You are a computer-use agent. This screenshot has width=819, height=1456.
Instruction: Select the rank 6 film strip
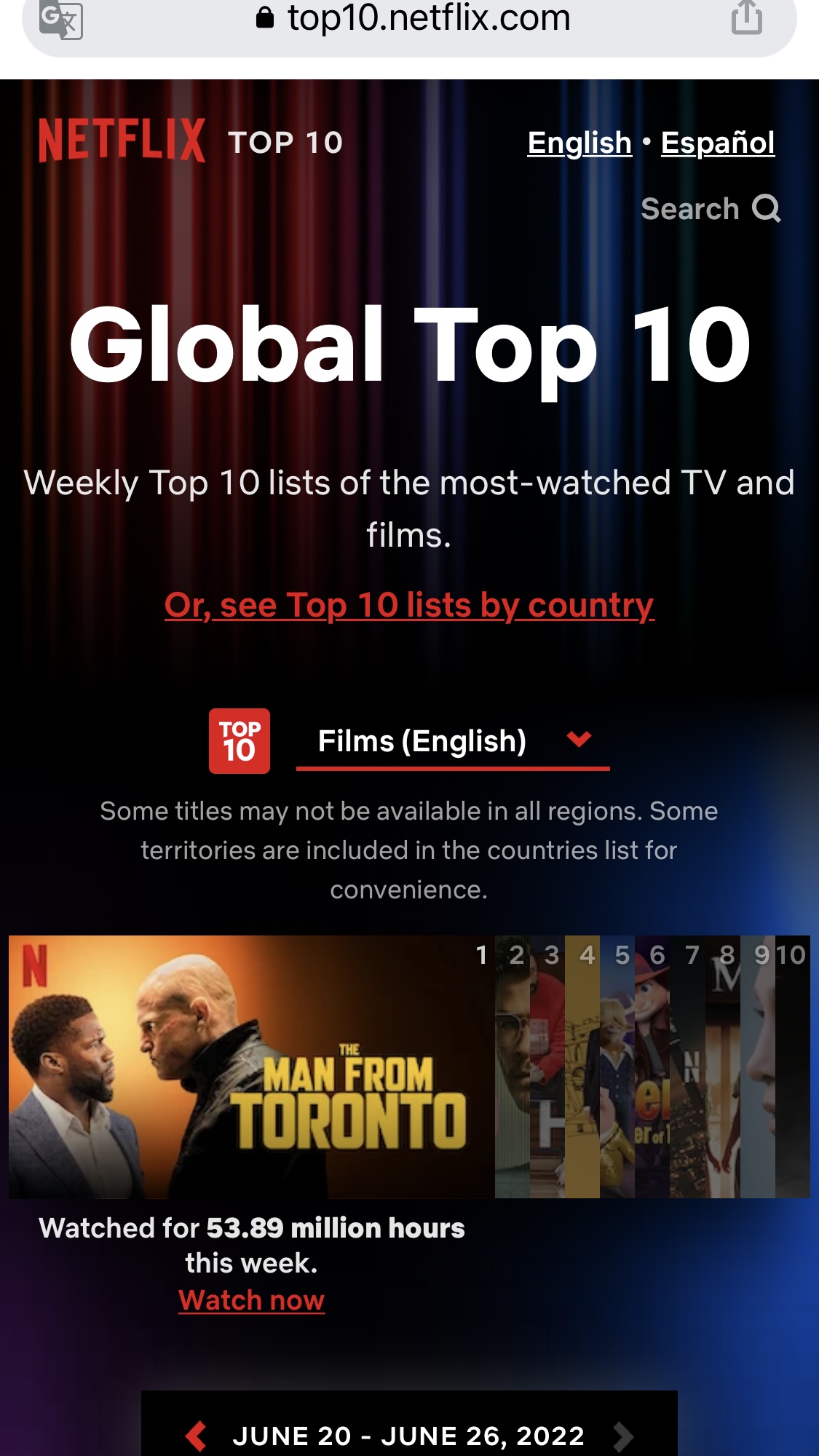click(652, 1067)
